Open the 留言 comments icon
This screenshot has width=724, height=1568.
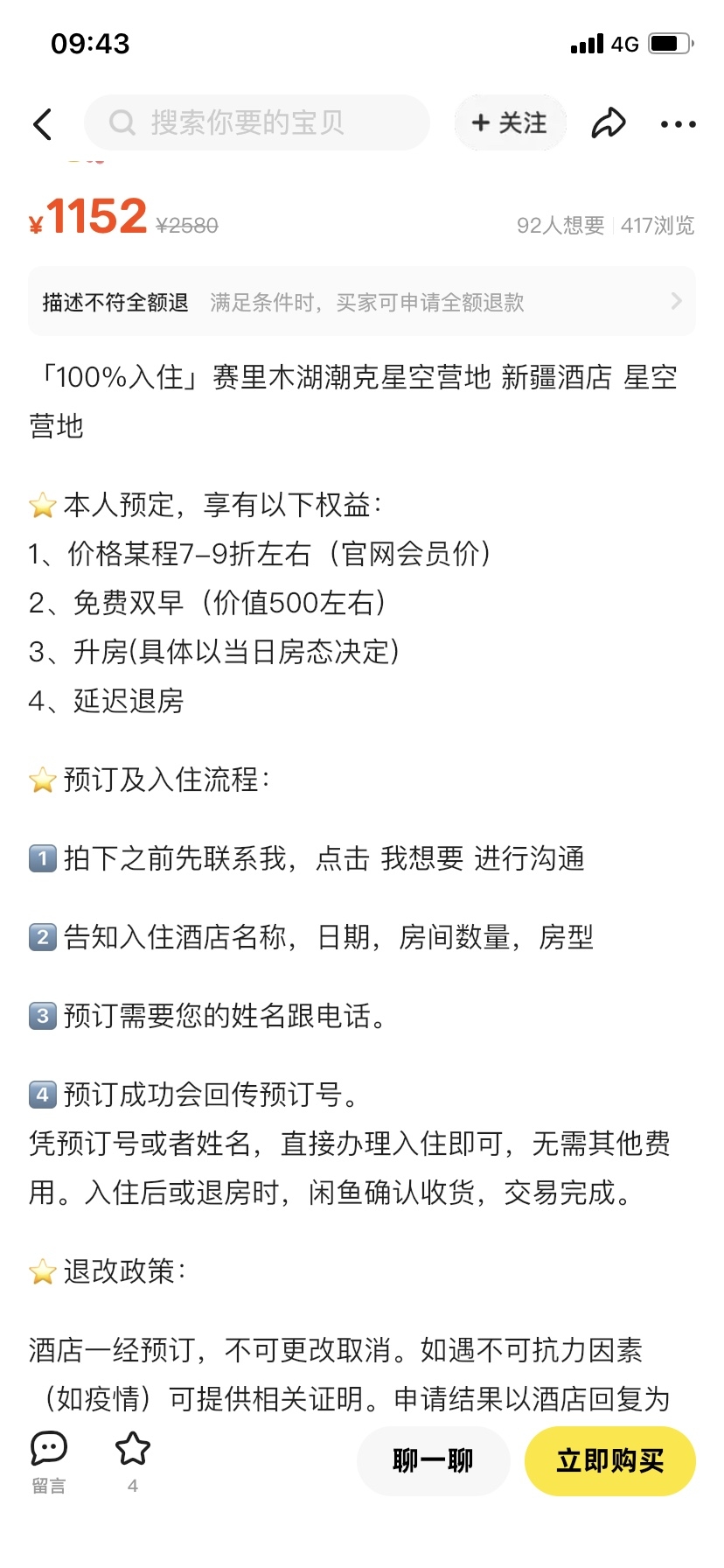point(49,1459)
